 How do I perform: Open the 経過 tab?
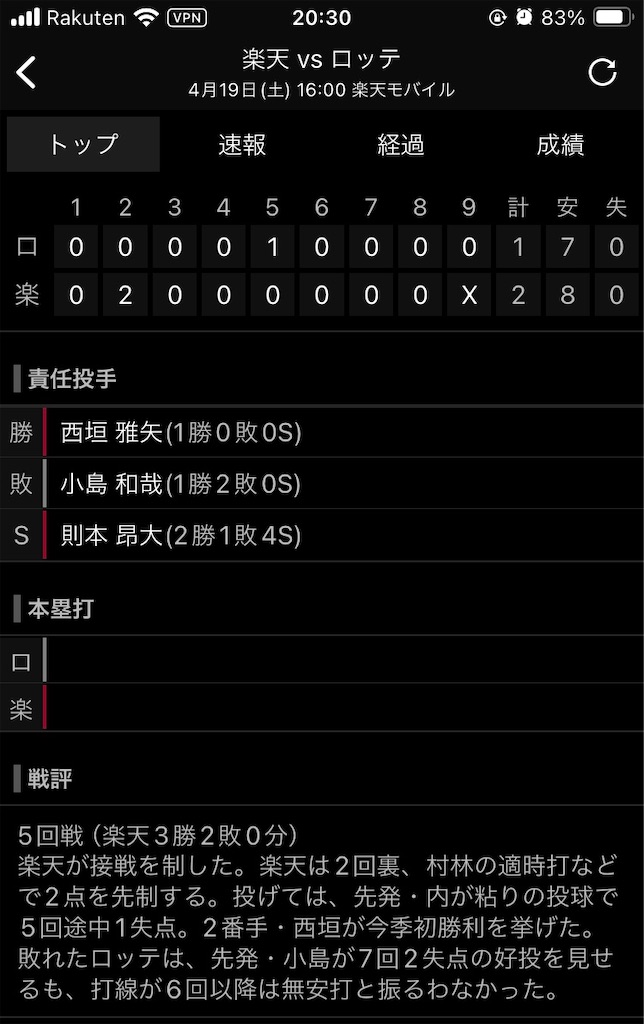click(401, 144)
